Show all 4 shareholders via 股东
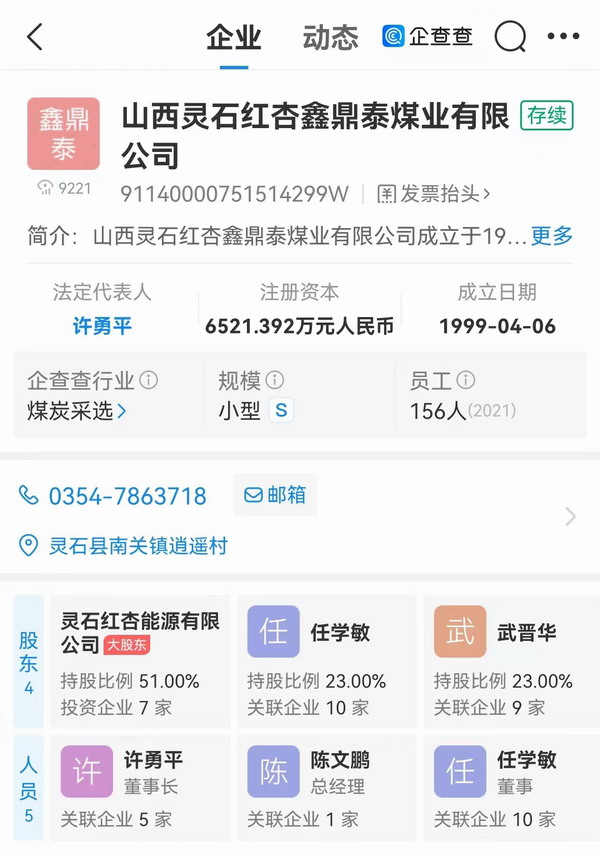The width and height of the screenshot is (600, 854). [x=28, y=661]
